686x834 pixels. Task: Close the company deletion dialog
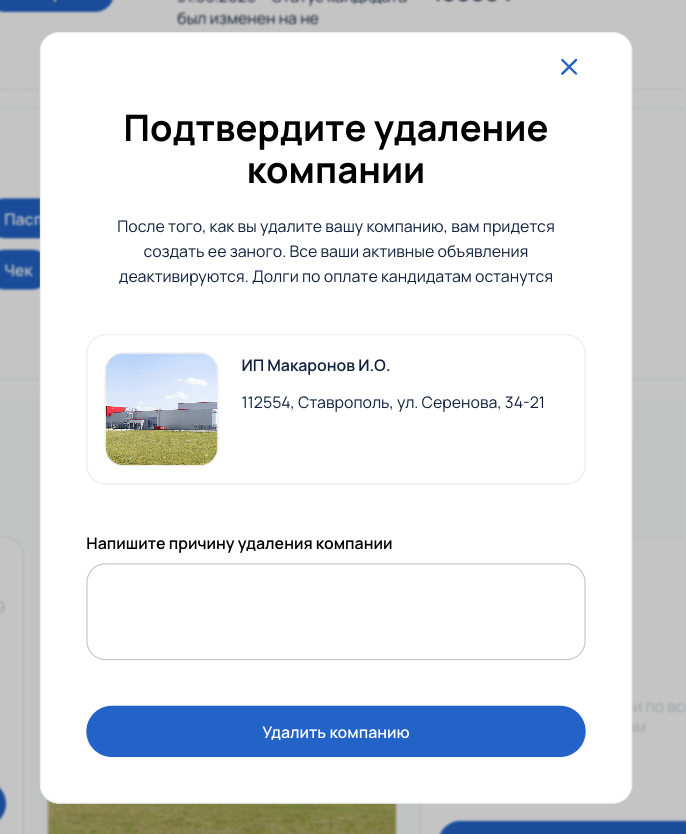pyautogui.click(x=569, y=67)
